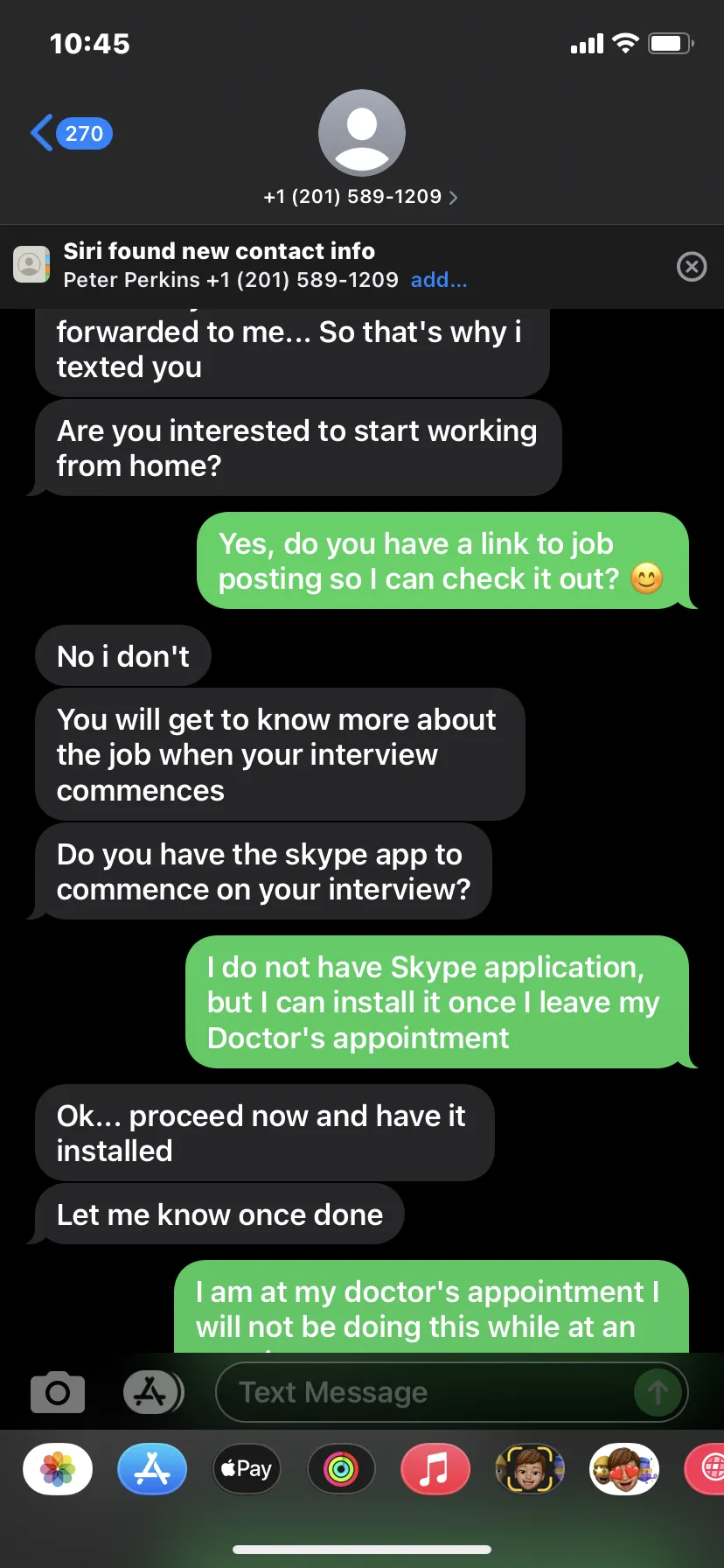724x1568 pixels.
Task: Open the Fitness activity rings app
Action: click(x=341, y=1469)
